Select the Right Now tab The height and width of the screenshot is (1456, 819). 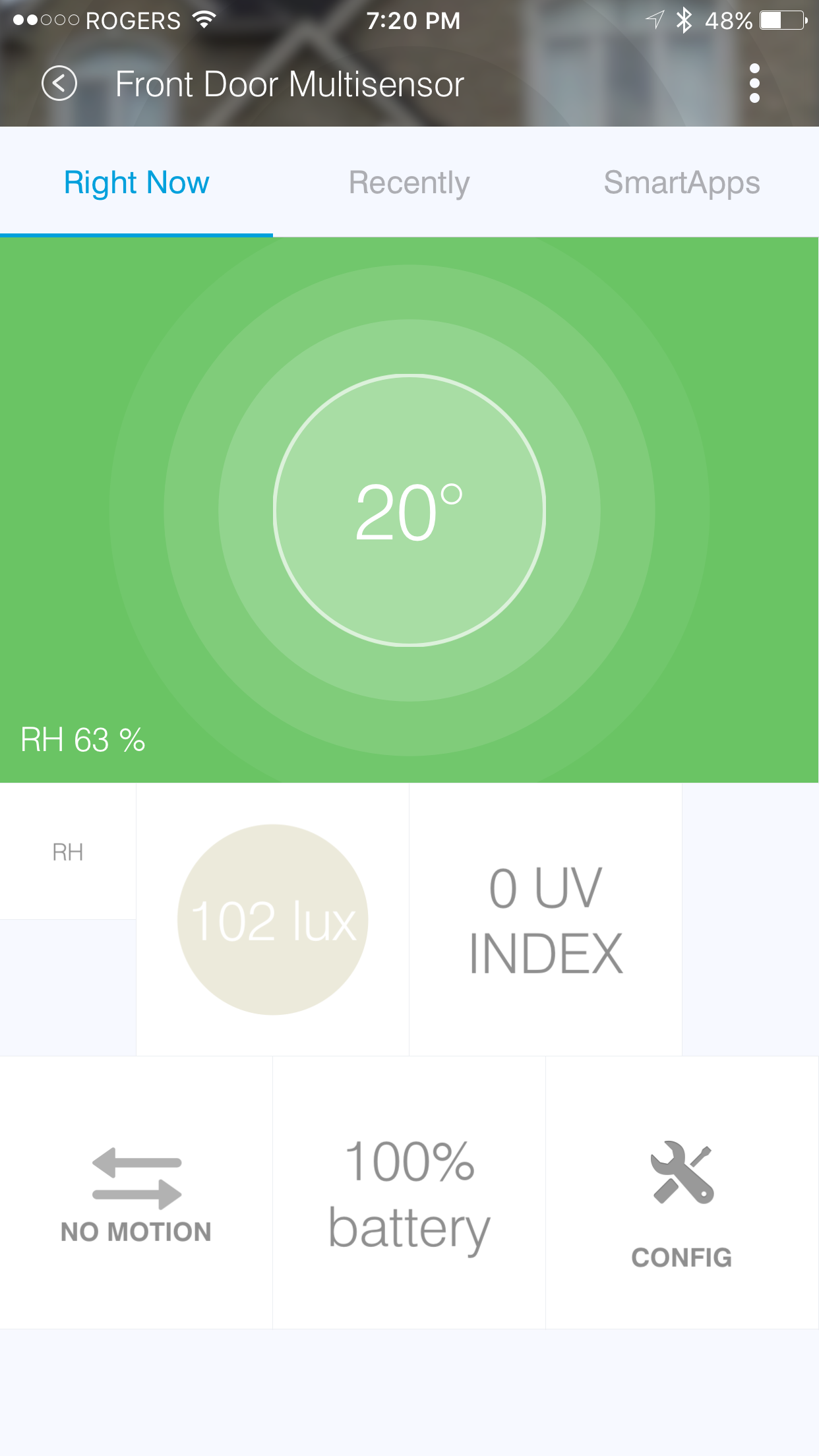(136, 183)
